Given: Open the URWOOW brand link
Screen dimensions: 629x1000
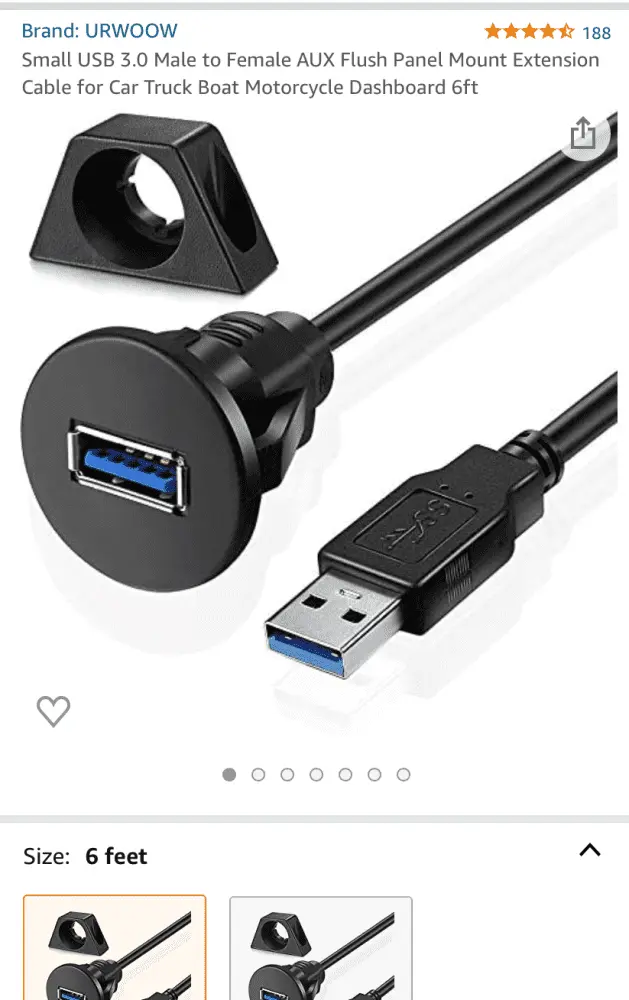Looking at the screenshot, I should 99,32.
